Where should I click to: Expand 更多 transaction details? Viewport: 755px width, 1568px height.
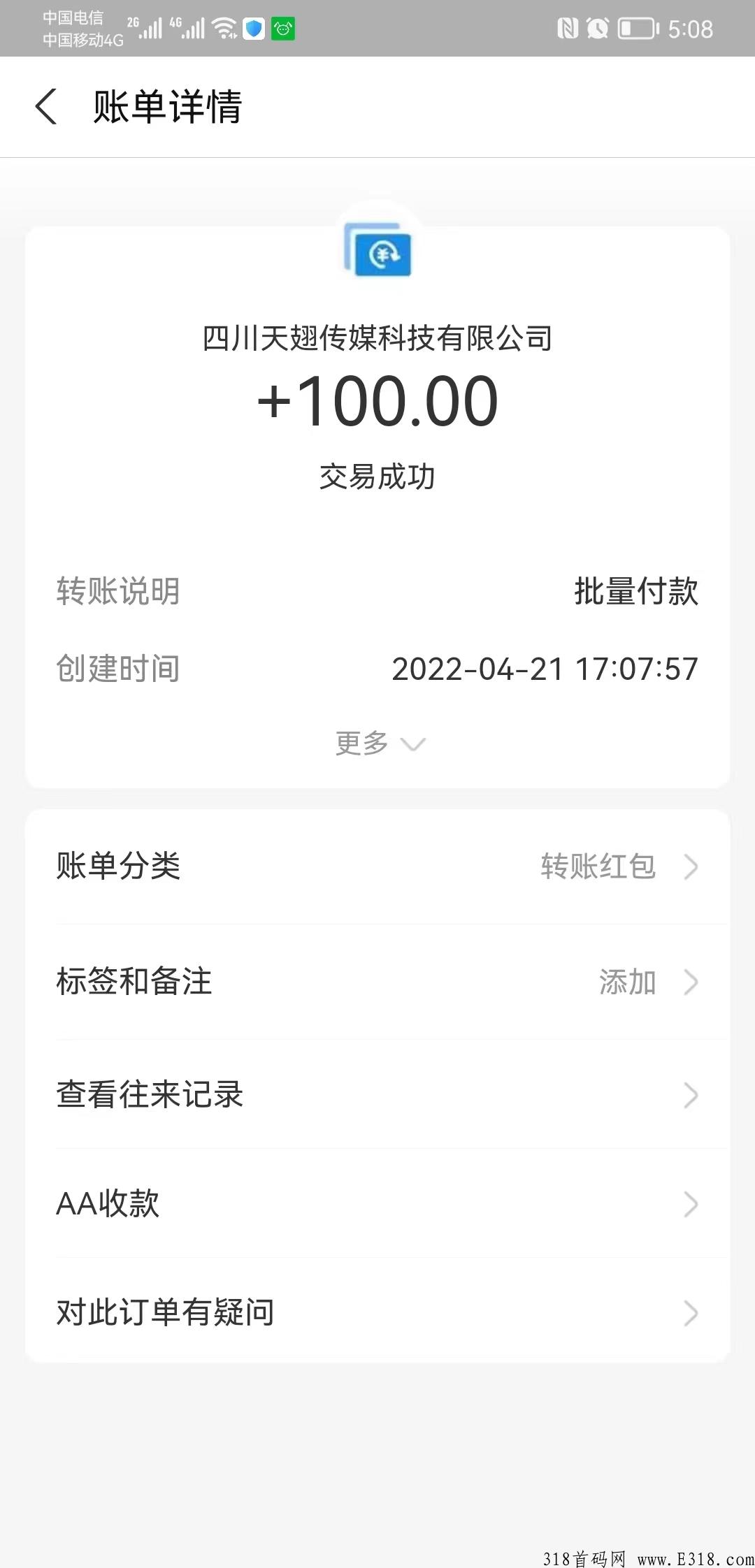pyautogui.click(x=379, y=743)
